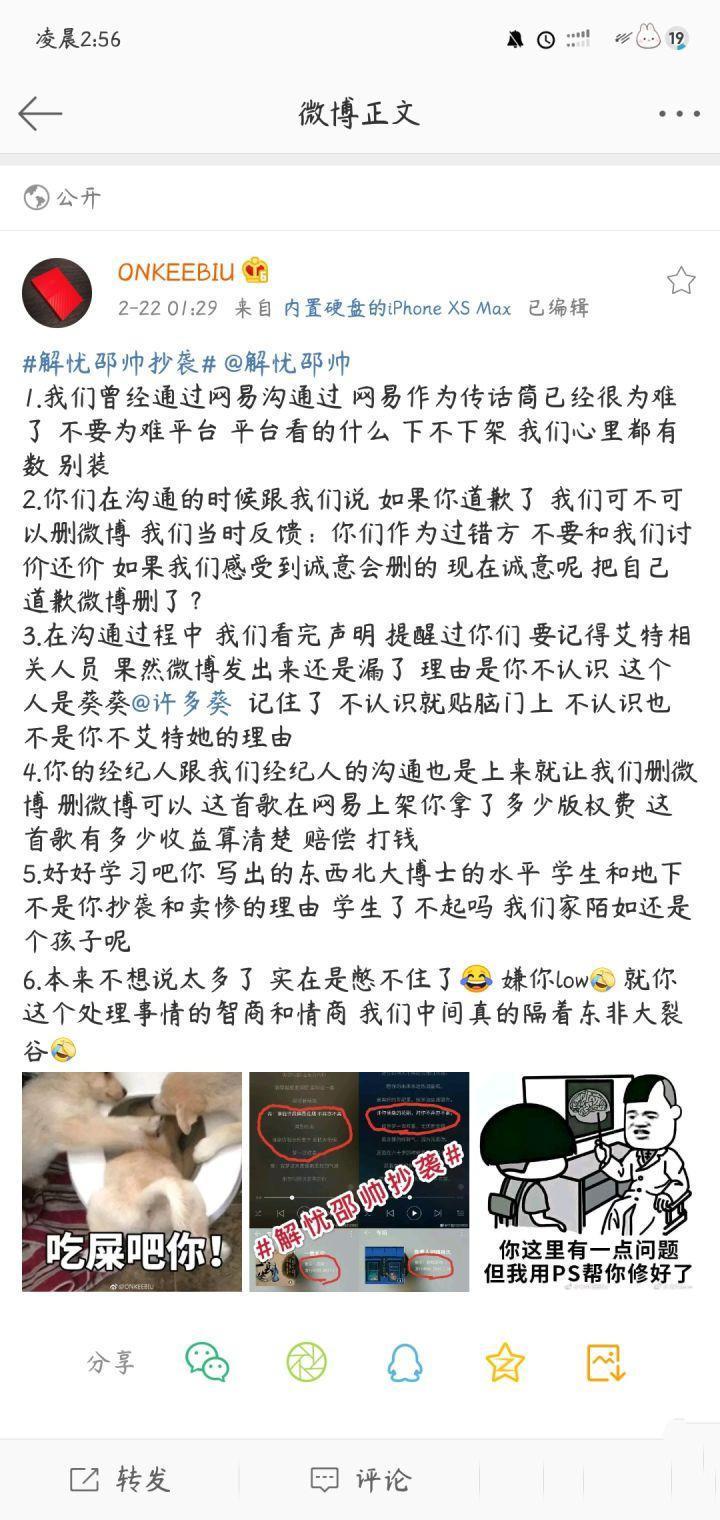Open the @解忧邵帅 mention
Screen dimensions: 720x1520
tap(287, 363)
